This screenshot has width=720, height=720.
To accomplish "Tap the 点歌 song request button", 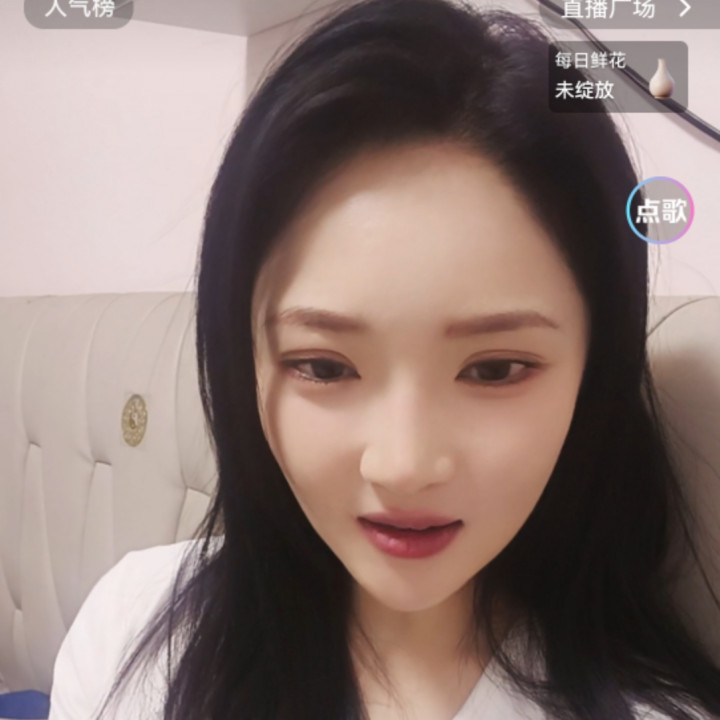I will tap(660, 211).
